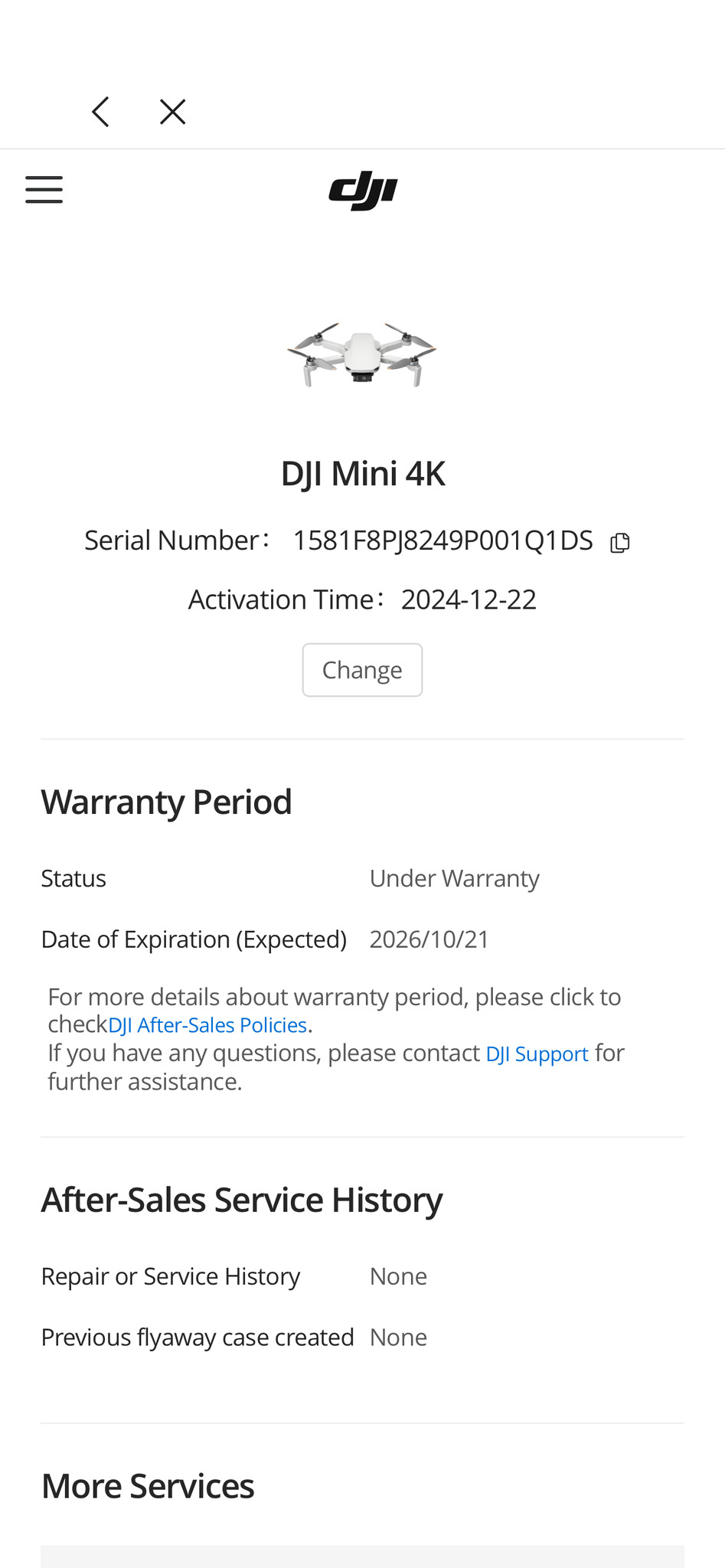Close the web view
This screenshot has width=725, height=1568.
click(172, 112)
